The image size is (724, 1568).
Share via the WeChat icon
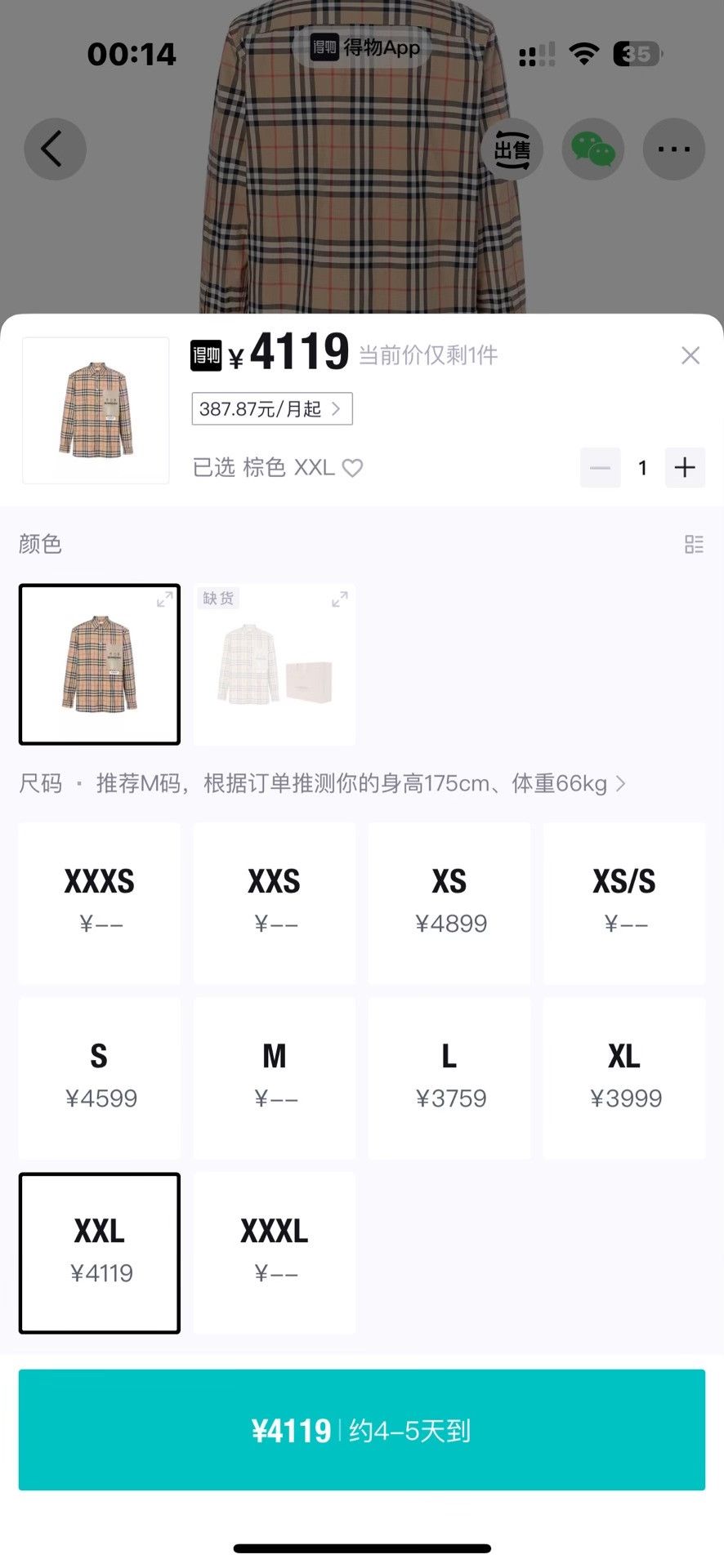592,149
